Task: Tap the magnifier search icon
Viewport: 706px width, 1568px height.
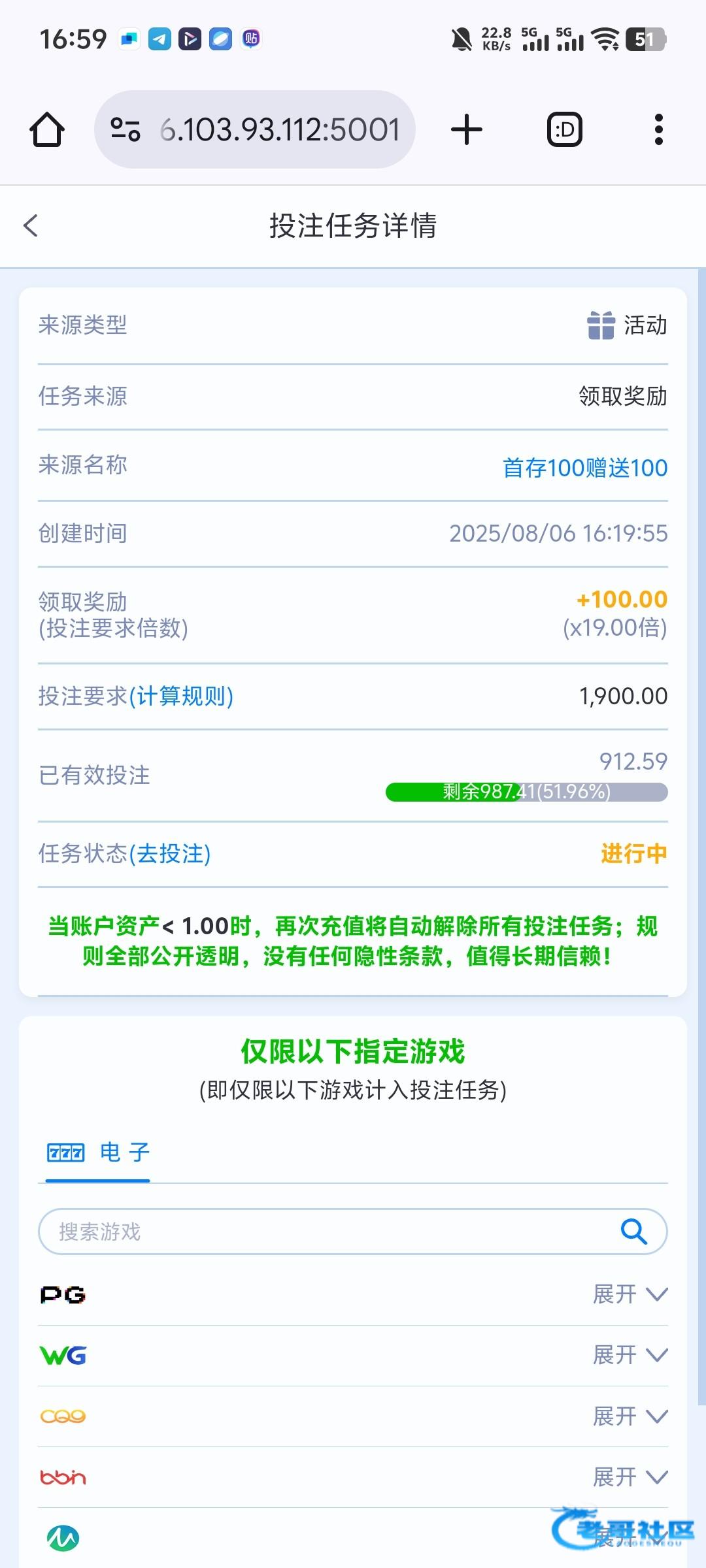Action: coord(633,1232)
